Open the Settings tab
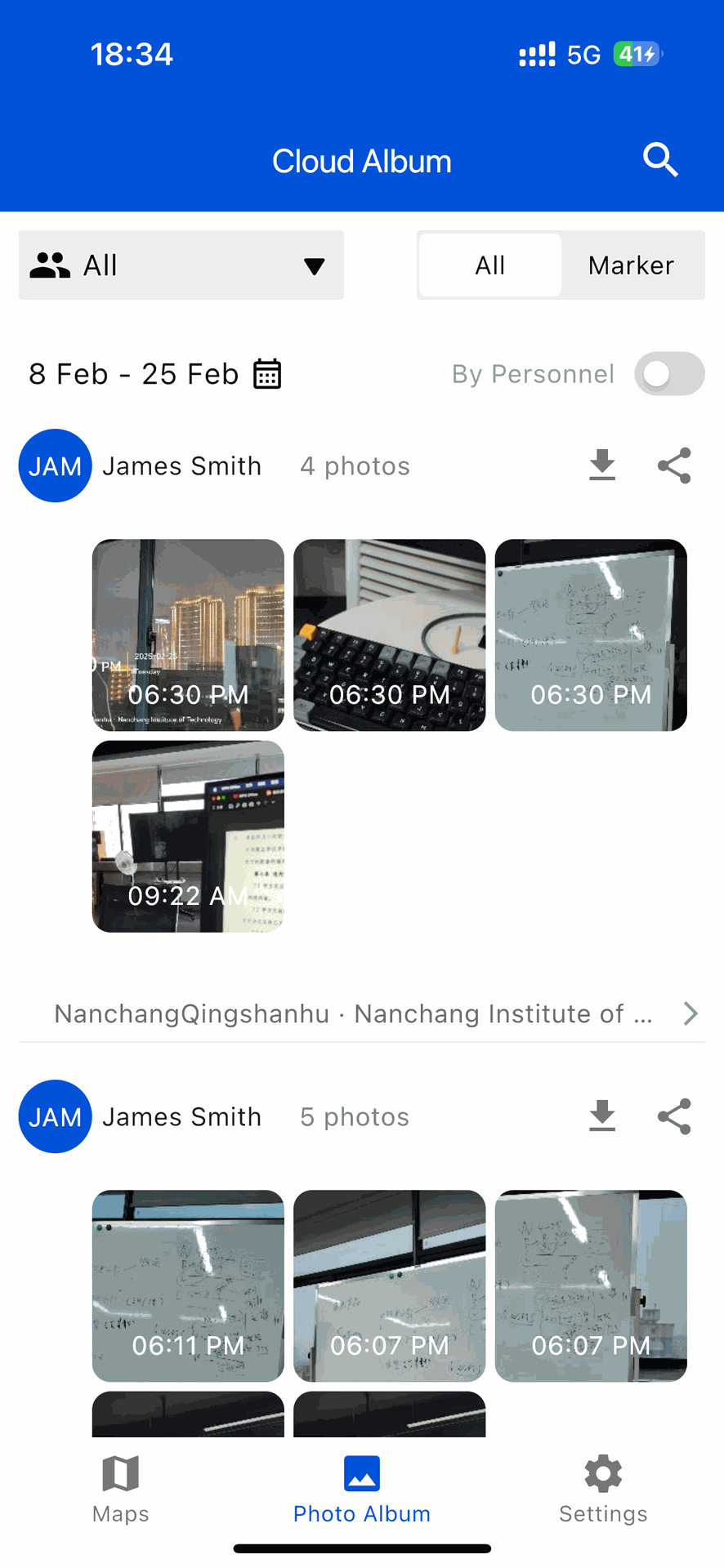Viewport: 724px width, 1568px height. pos(603,1489)
